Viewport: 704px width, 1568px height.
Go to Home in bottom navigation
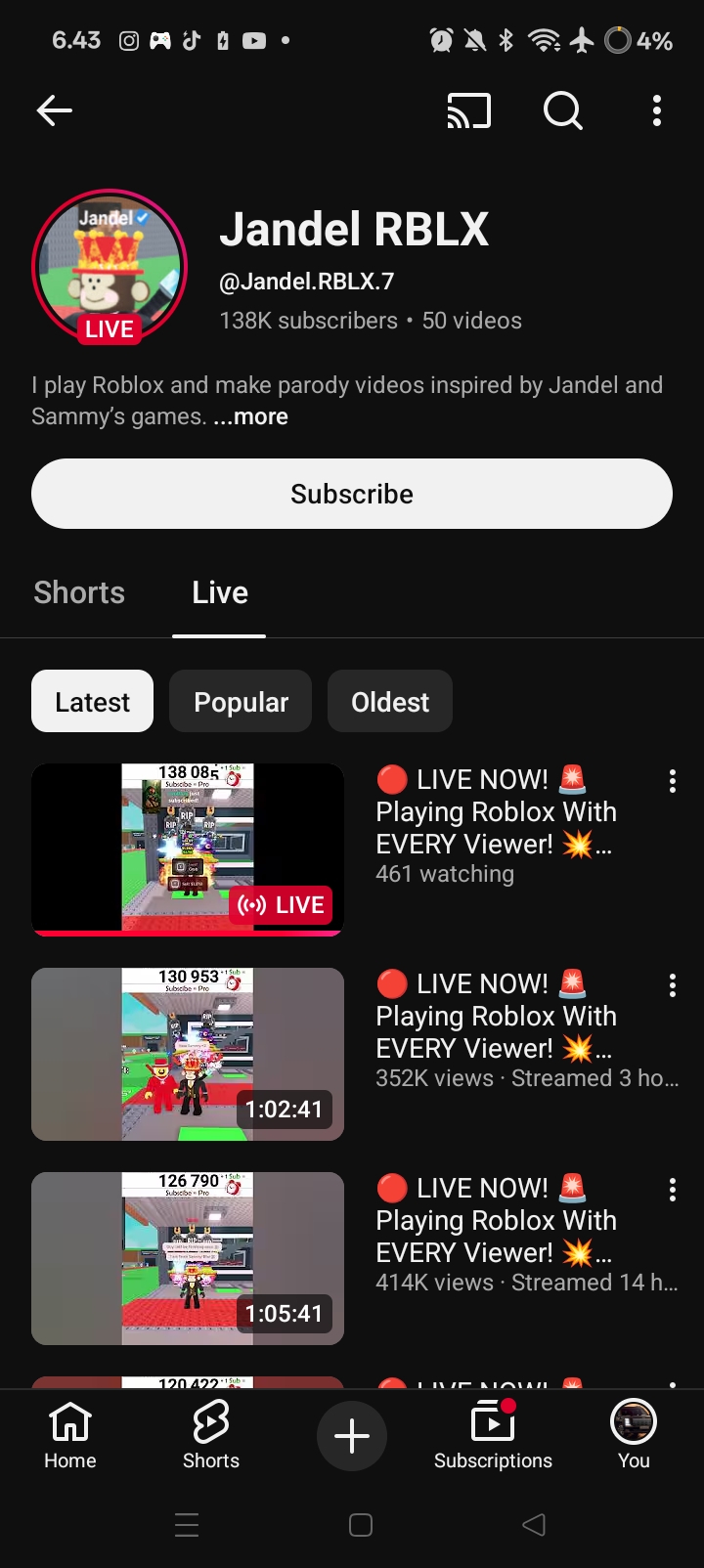click(70, 1435)
